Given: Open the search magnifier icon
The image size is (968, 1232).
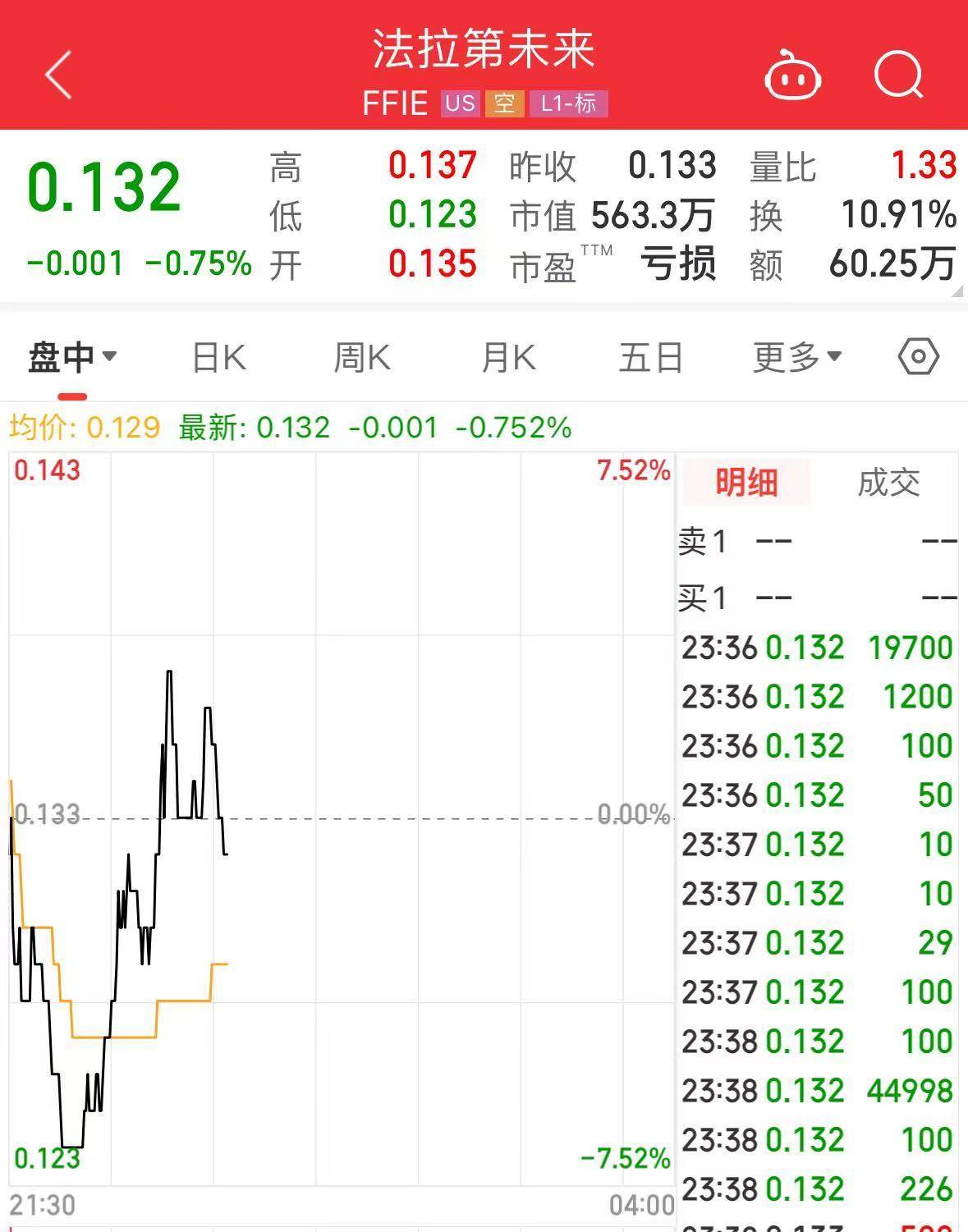Looking at the screenshot, I should tap(898, 76).
